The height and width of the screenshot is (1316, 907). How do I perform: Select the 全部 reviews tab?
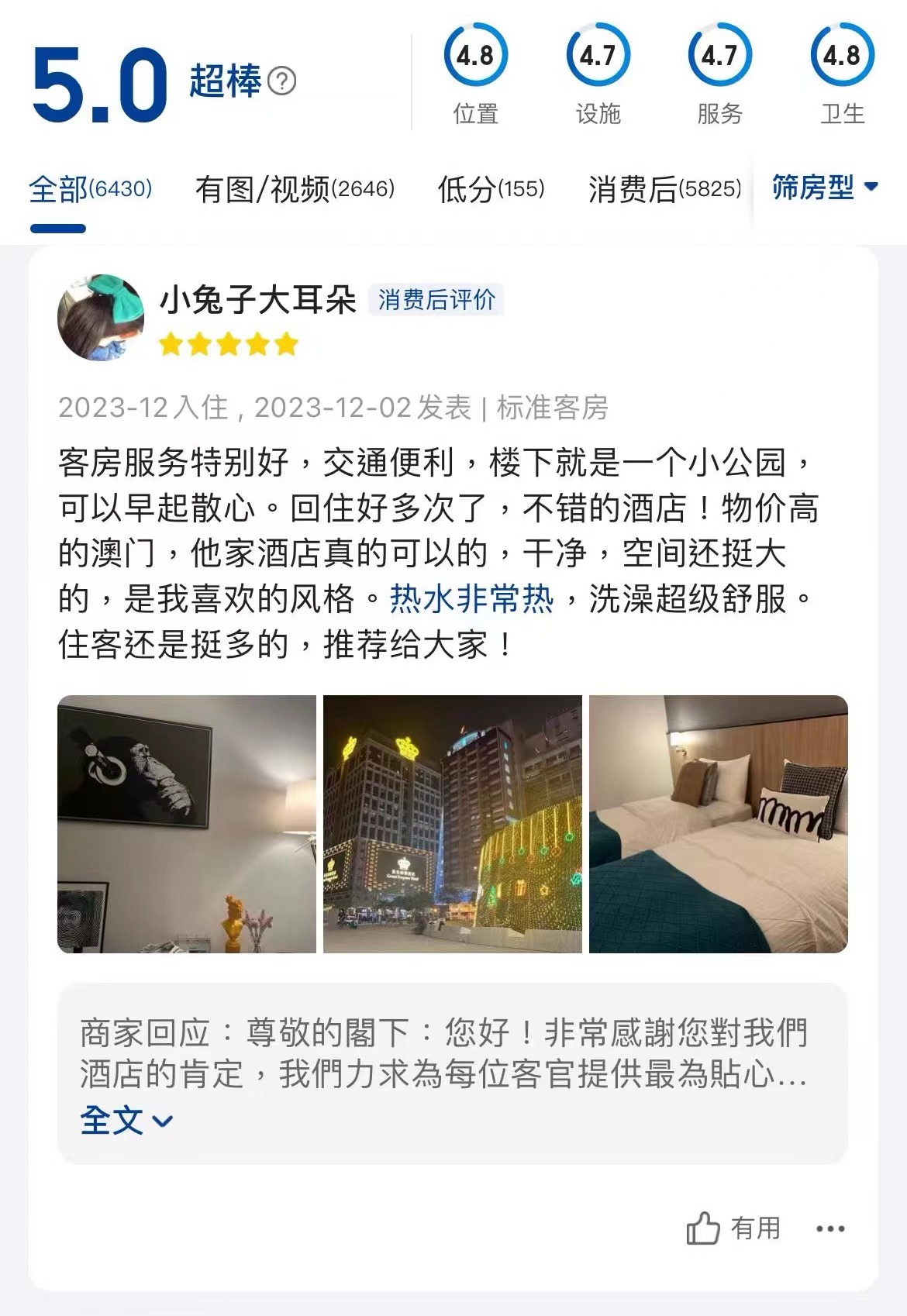(x=90, y=189)
